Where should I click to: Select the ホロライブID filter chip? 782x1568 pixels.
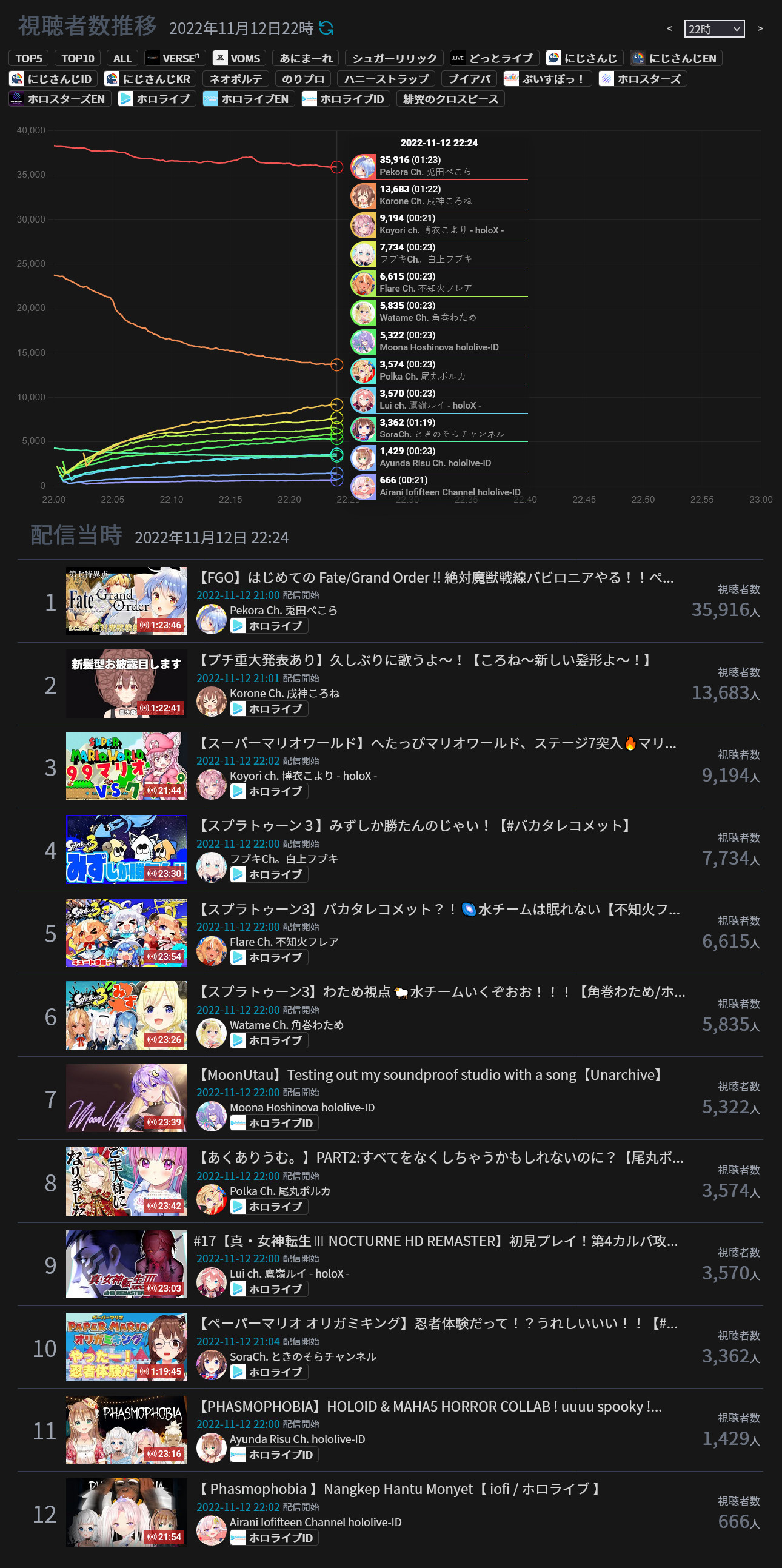(345, 99)
